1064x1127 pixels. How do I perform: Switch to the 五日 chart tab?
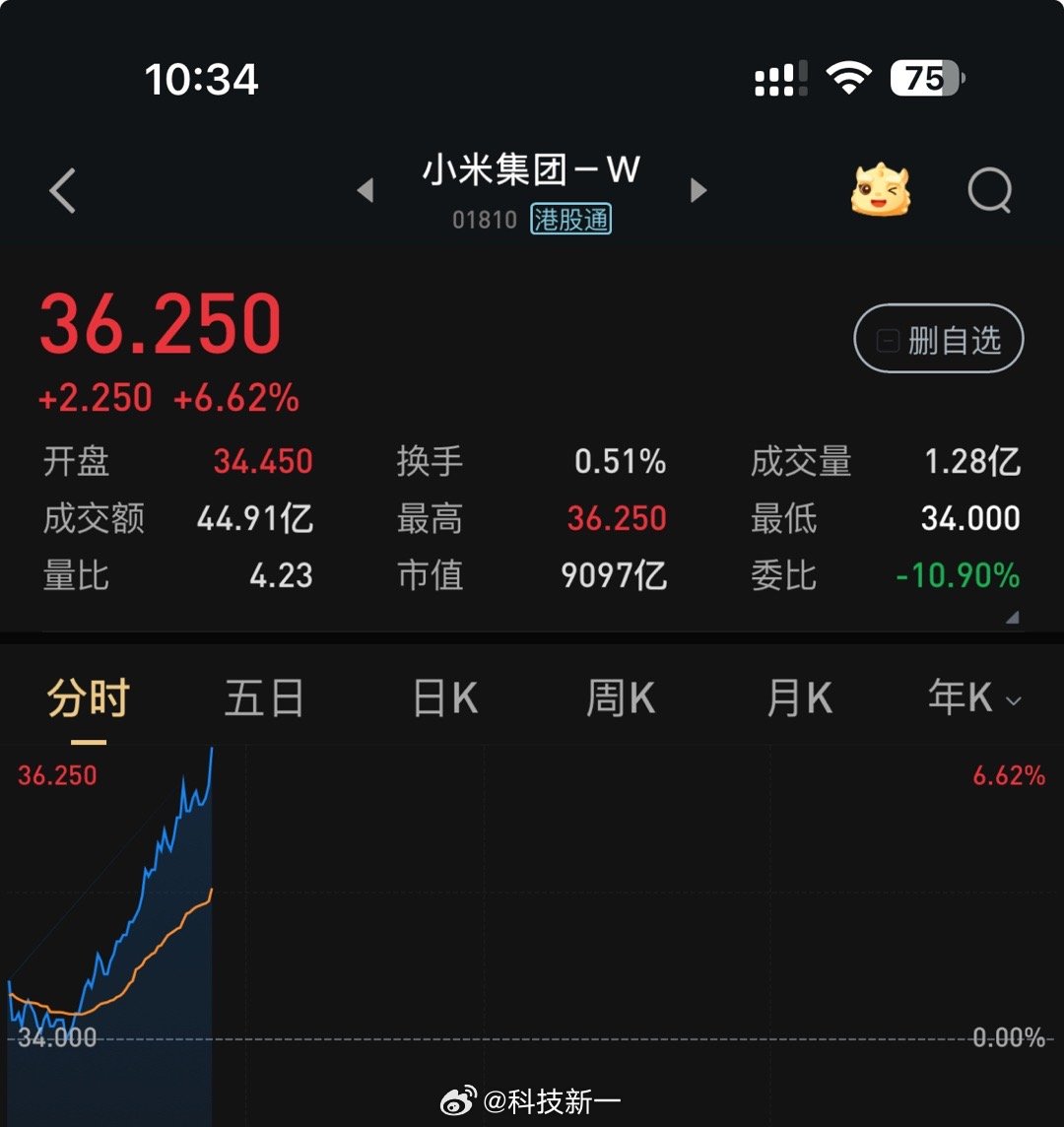(264, 699)
